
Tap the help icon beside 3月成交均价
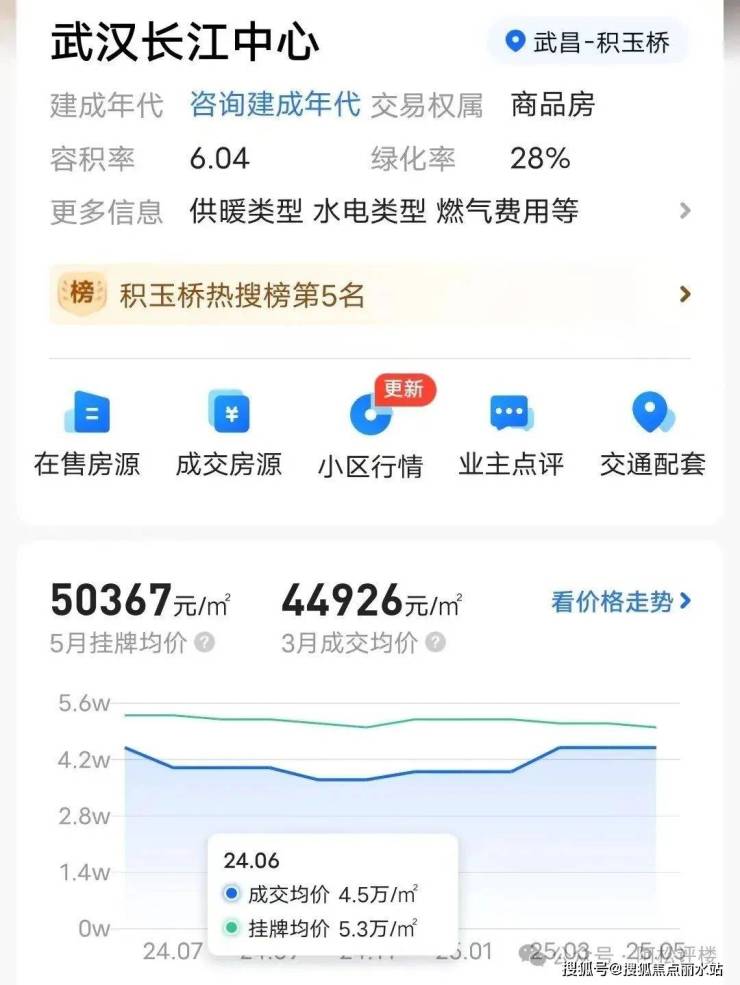[x=435, y=642]
